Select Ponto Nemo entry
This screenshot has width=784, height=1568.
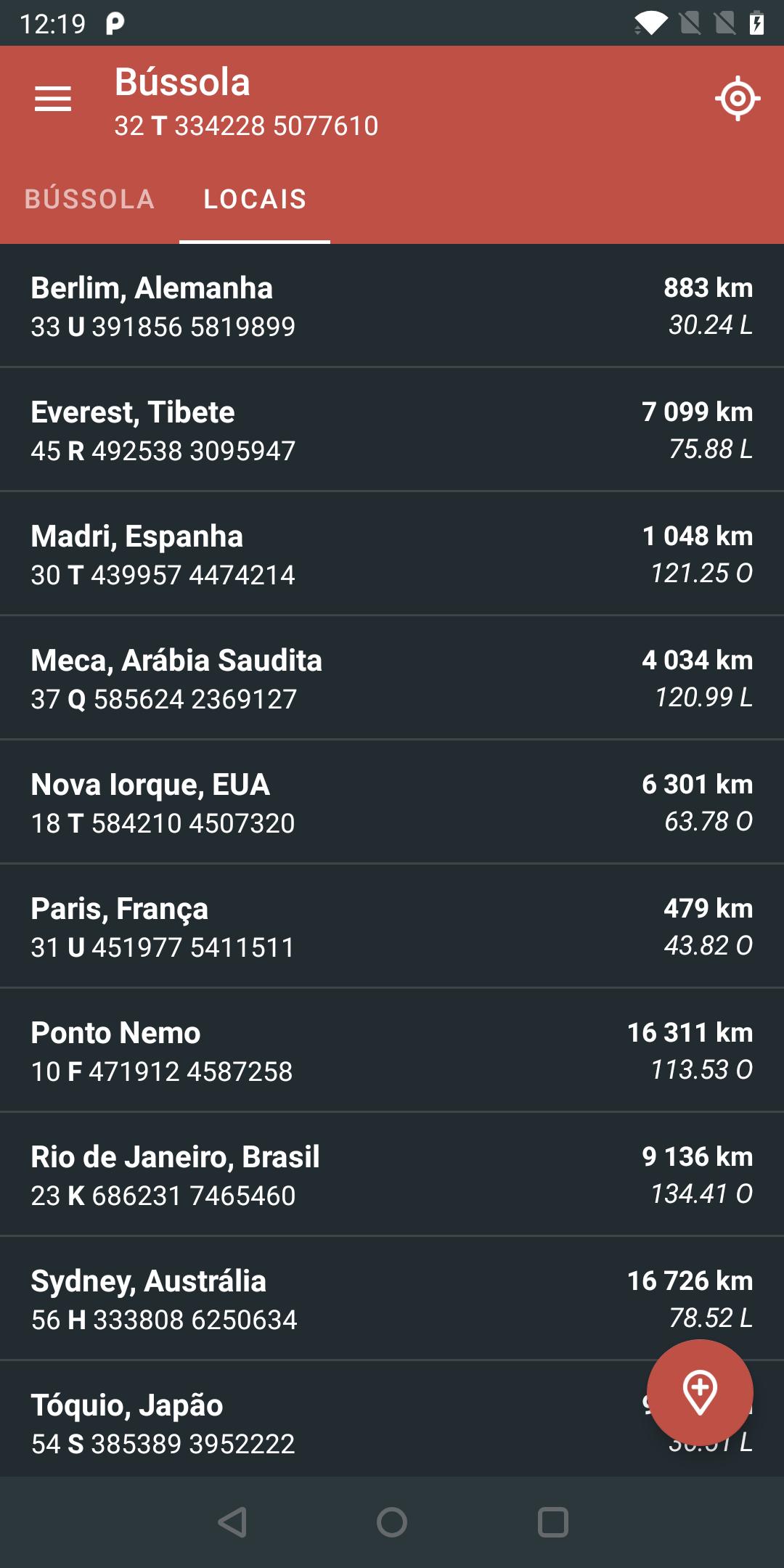coord(392,1050)
